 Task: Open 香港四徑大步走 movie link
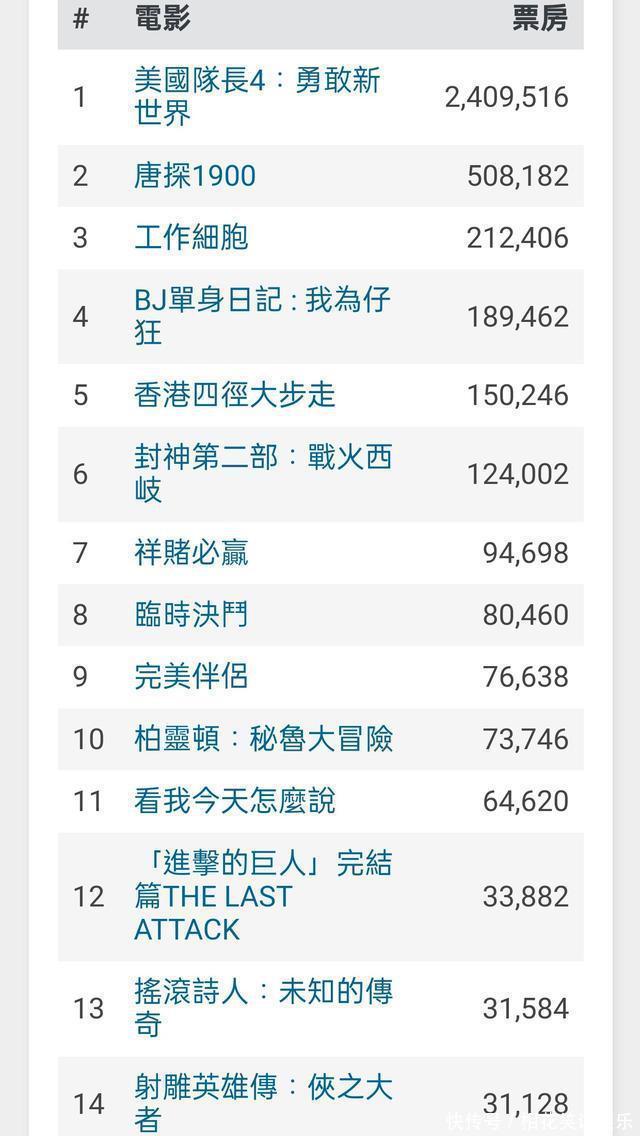(x=235, y=395)
